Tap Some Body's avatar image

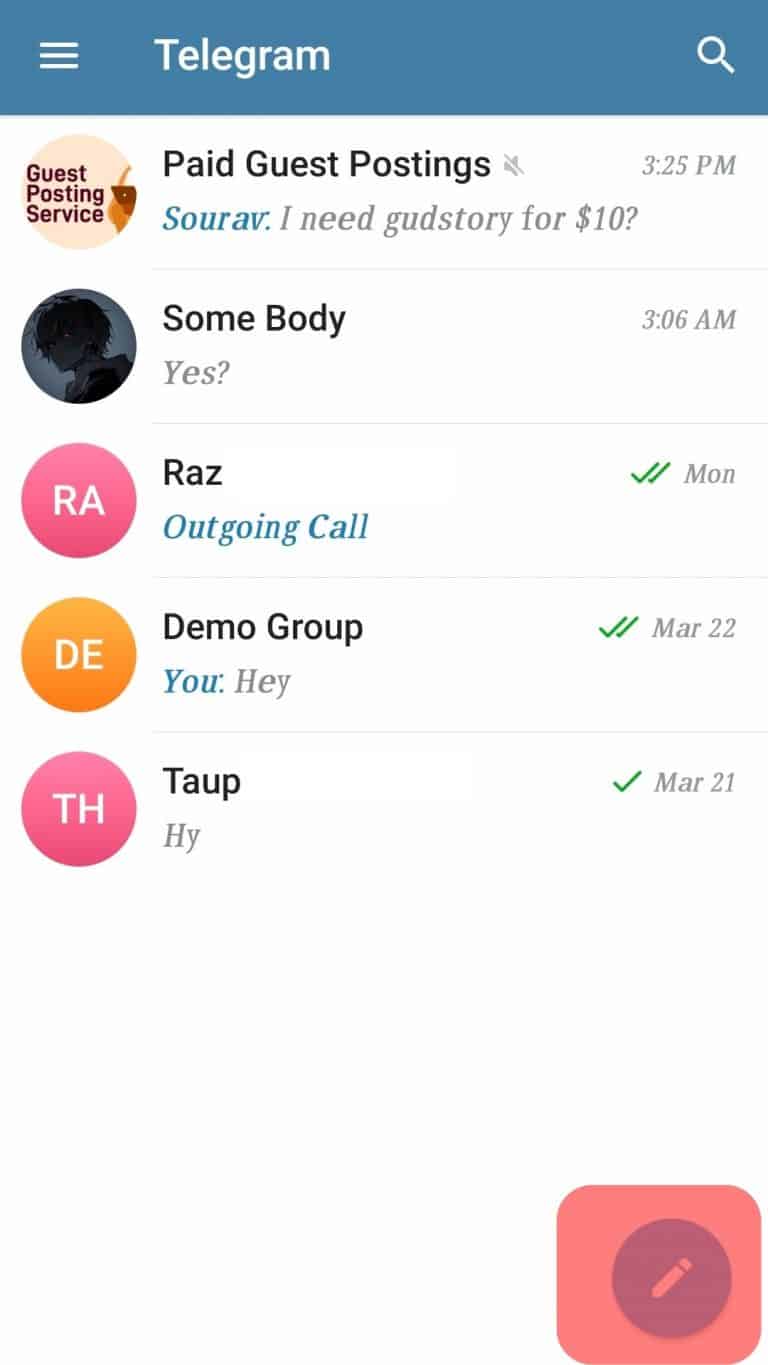[x=78, y=346]
